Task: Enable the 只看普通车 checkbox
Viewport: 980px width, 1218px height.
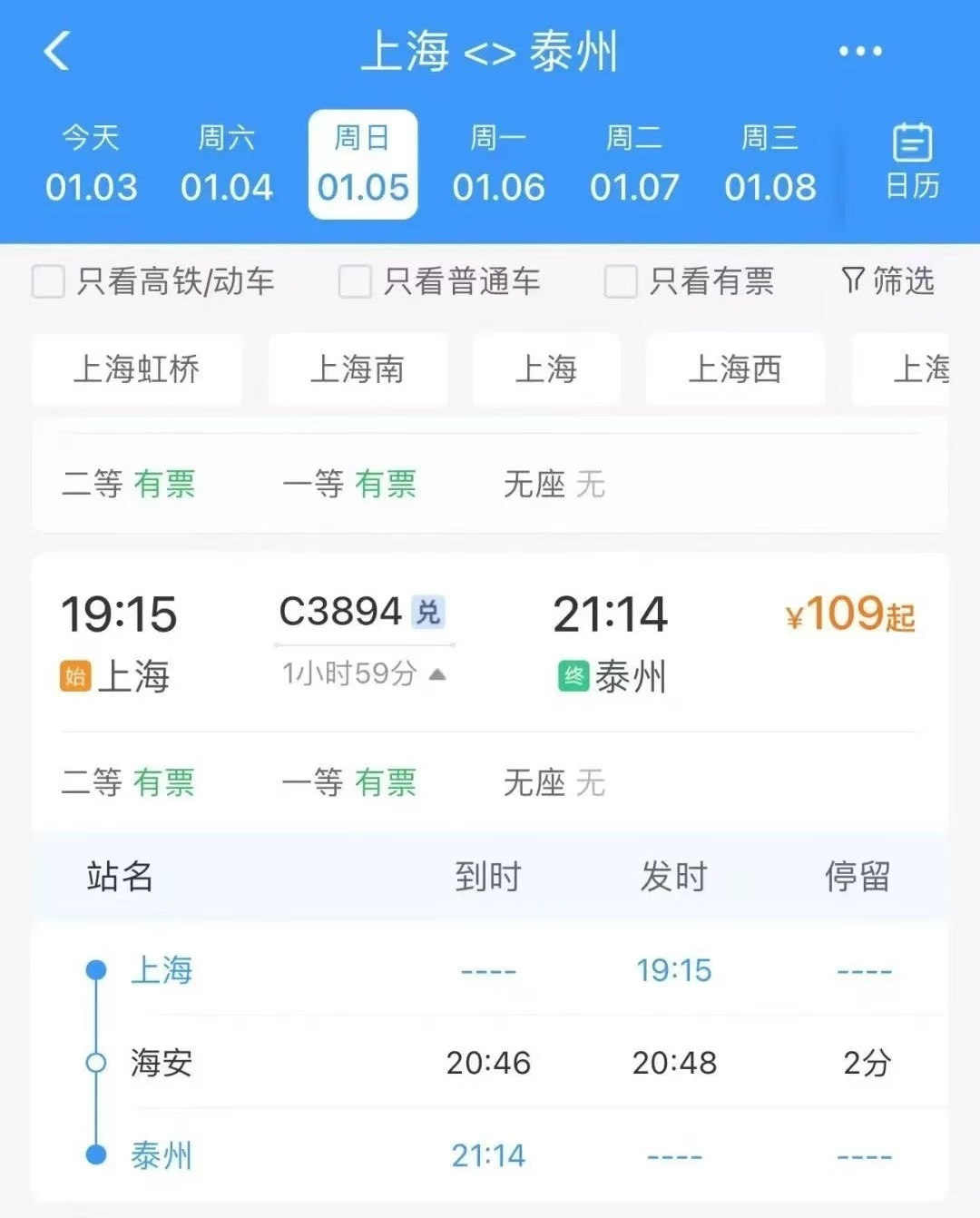Action: pos(355,281)
